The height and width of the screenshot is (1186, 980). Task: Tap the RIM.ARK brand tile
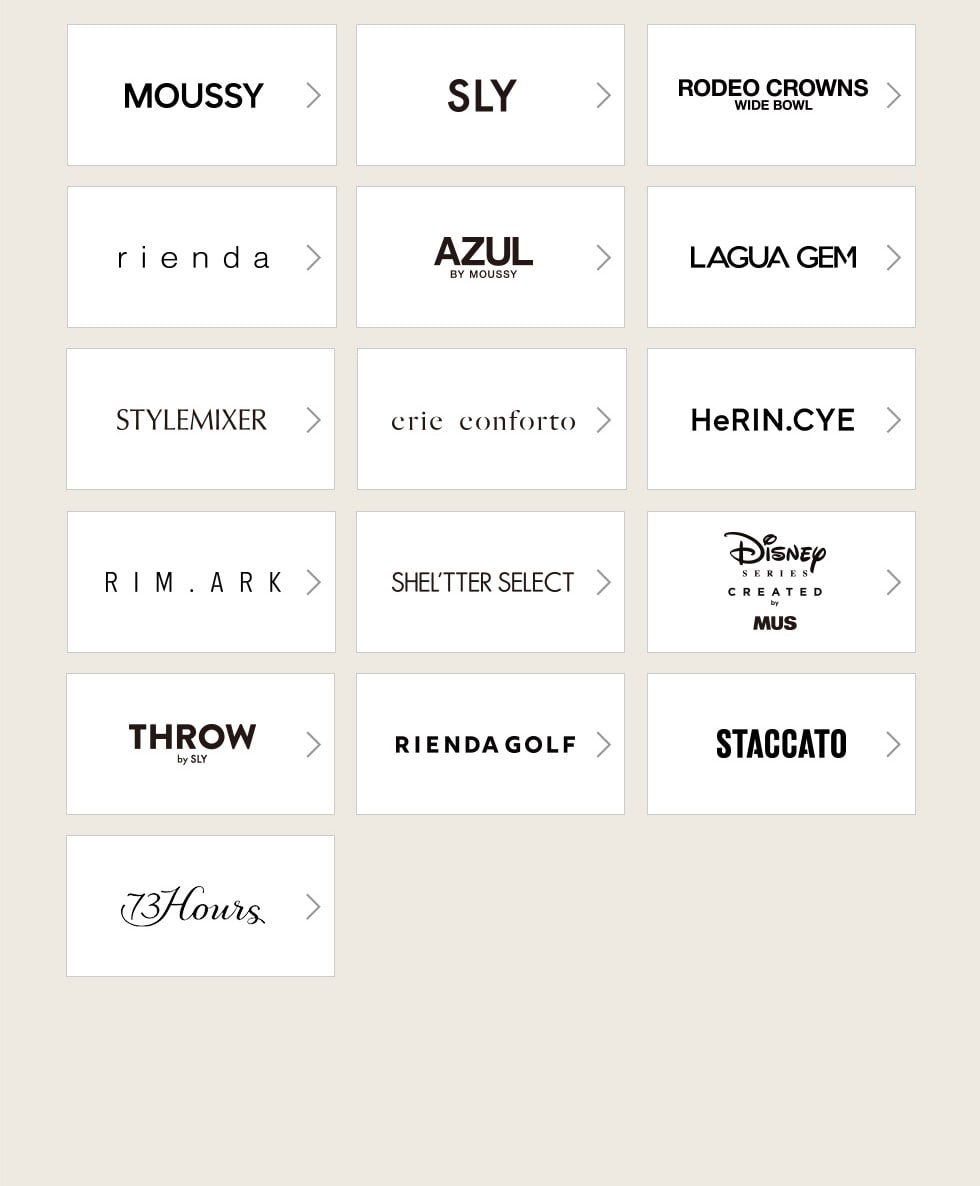pos(201,581)
